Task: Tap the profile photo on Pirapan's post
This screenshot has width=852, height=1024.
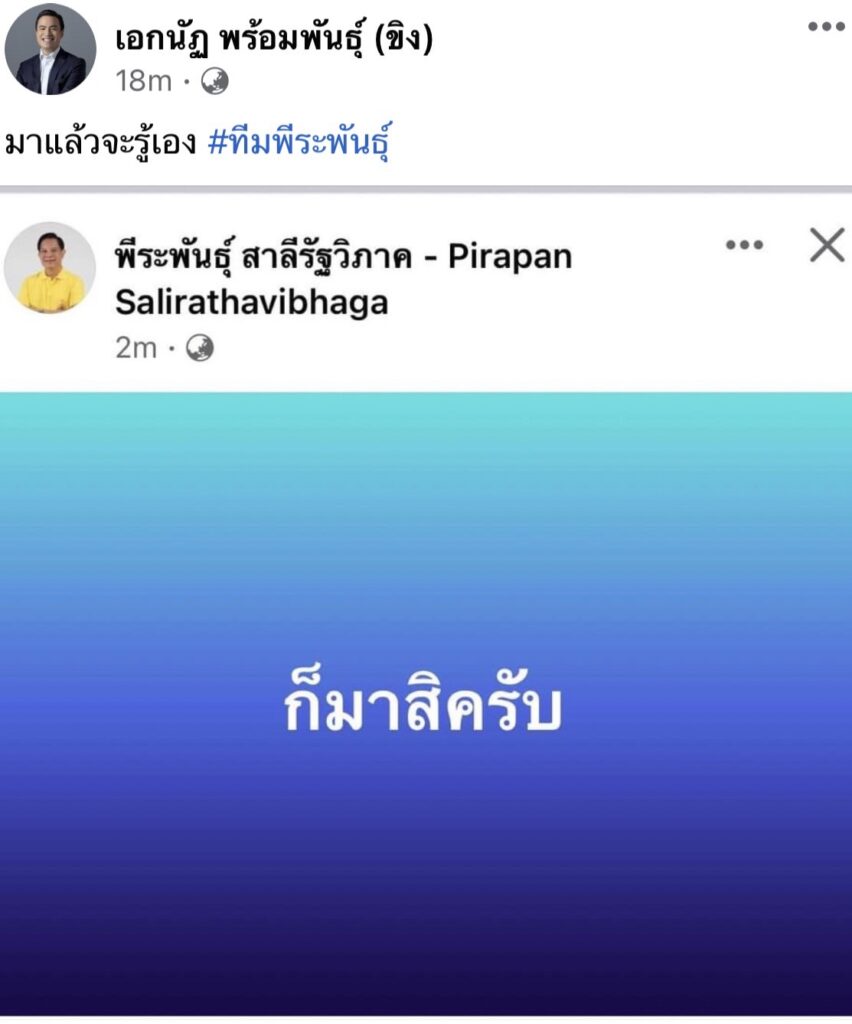Action: click(x=50, y=268)
